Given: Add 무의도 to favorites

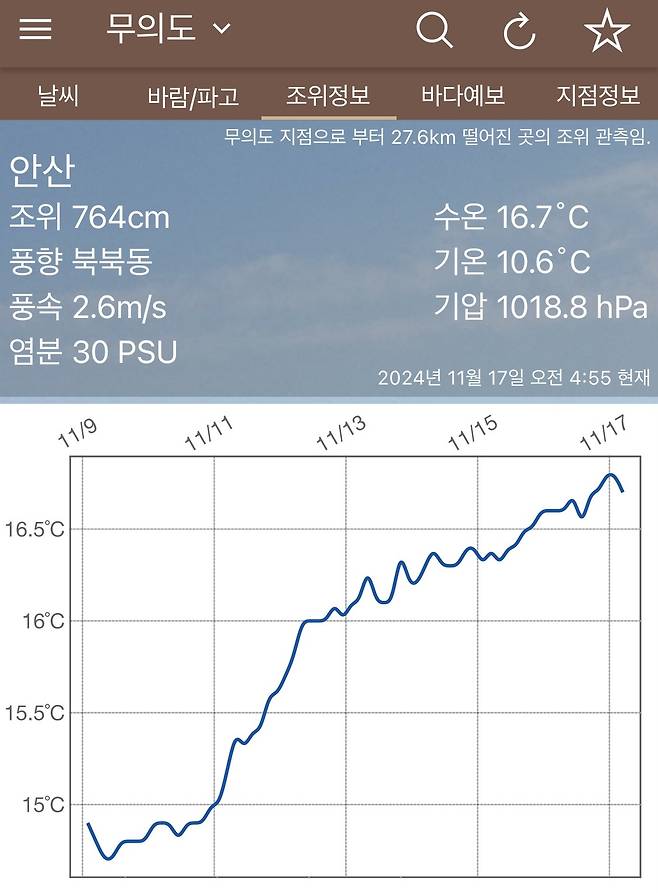Looking at the screenshot, I should tap(607, 31).
